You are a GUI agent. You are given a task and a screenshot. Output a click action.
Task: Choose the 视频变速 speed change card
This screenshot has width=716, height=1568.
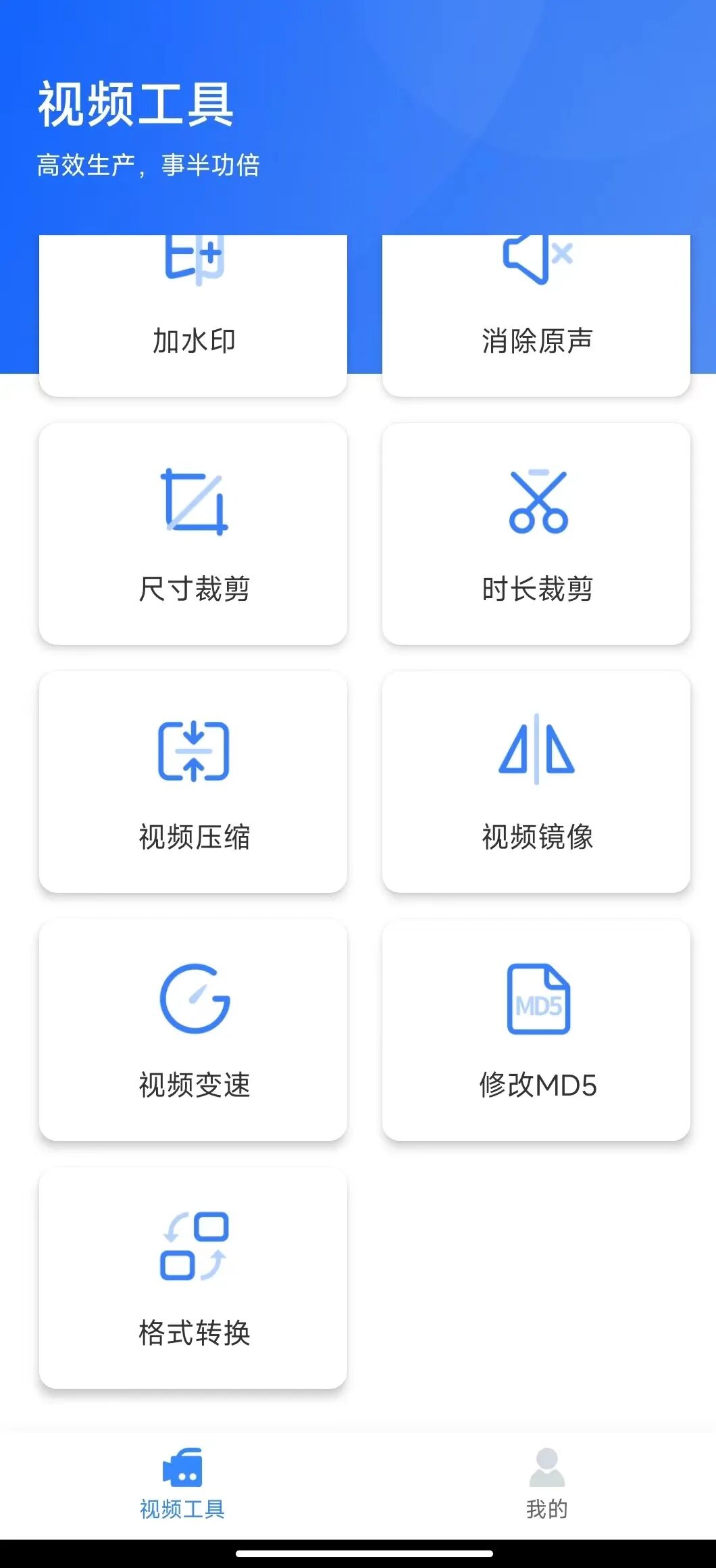tap(193, 1030)
